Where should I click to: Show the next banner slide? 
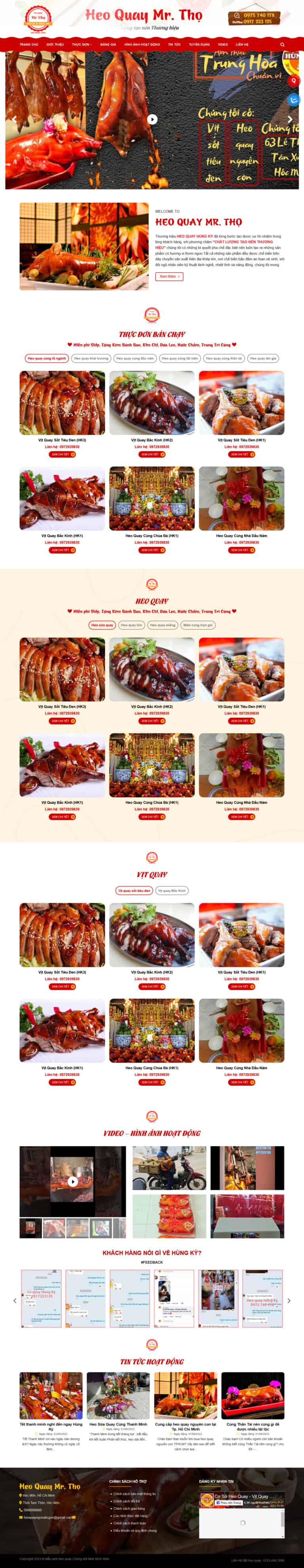click(290, 119)
